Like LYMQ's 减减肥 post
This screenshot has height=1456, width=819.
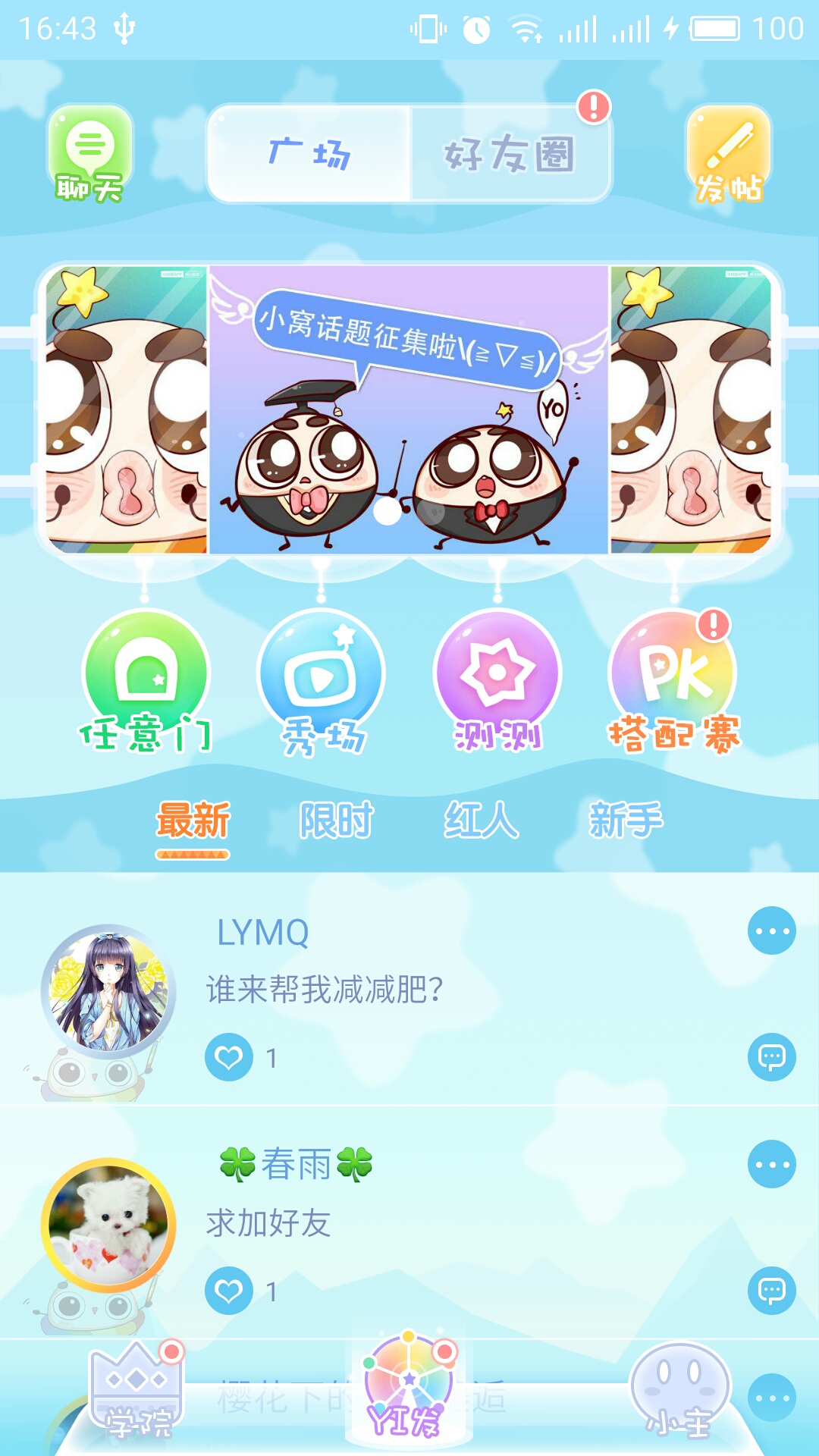point(231,1056)
